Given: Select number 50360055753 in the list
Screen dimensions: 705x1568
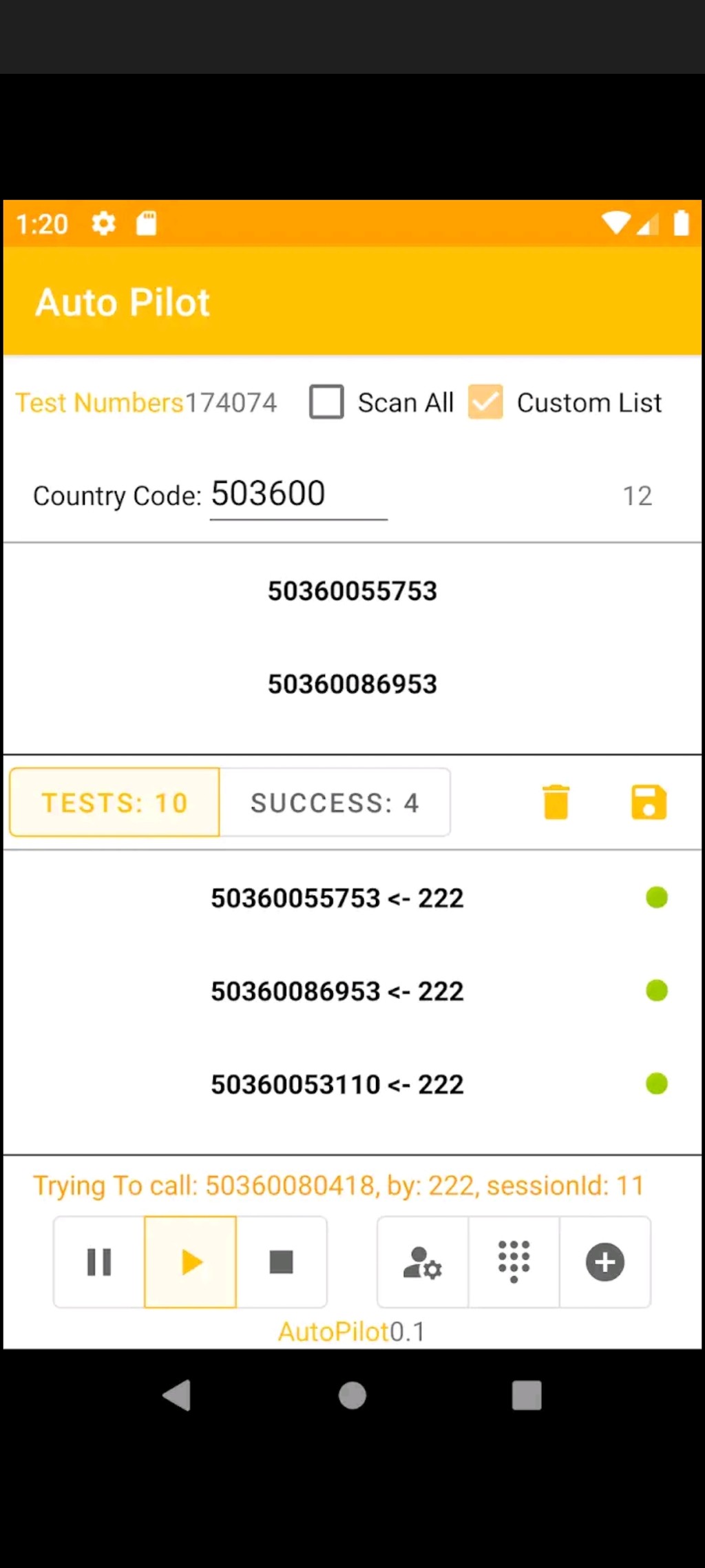Looking at the screenshot, I should point(352,591).
